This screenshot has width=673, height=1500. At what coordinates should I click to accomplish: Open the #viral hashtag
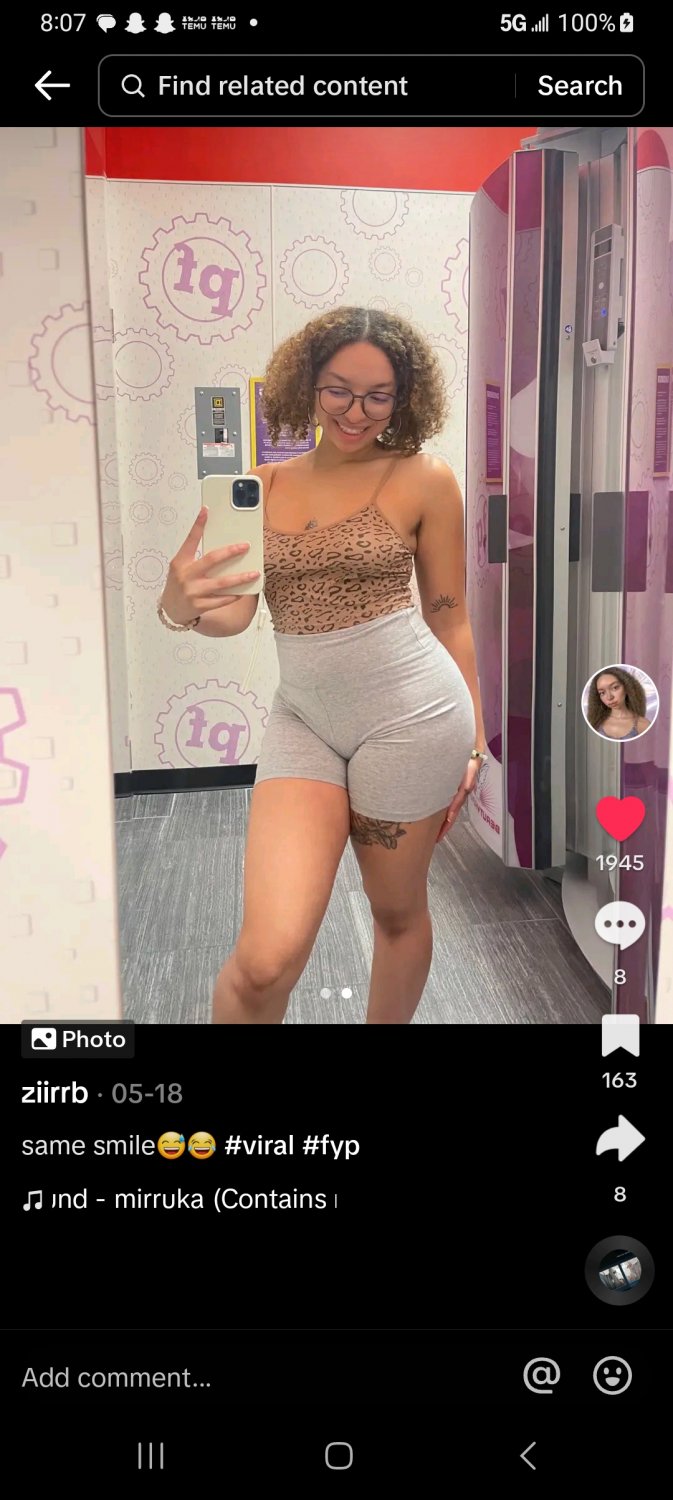[259, 1145]
